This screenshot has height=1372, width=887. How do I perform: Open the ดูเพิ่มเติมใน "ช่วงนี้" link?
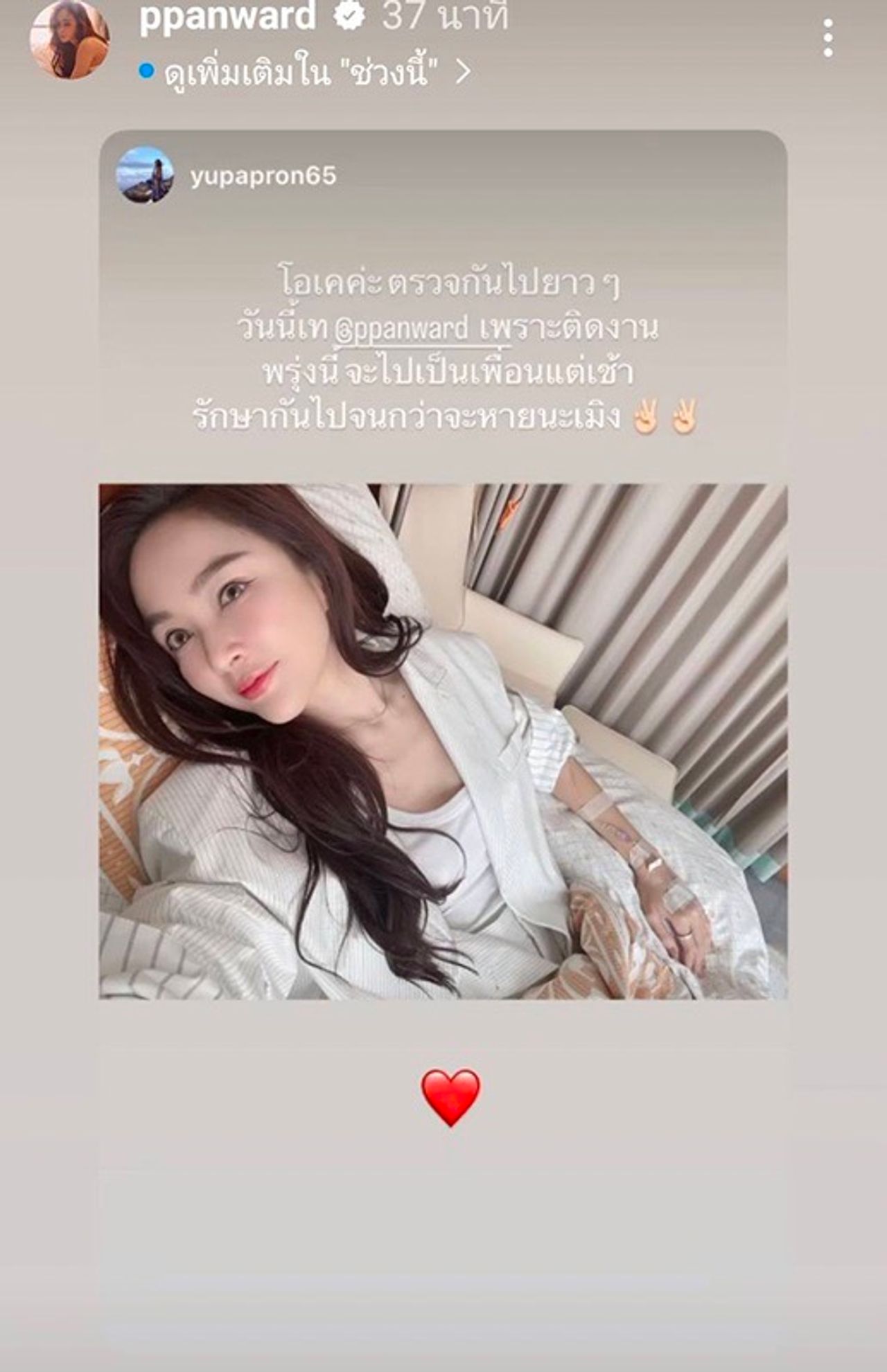pos(305,72)
